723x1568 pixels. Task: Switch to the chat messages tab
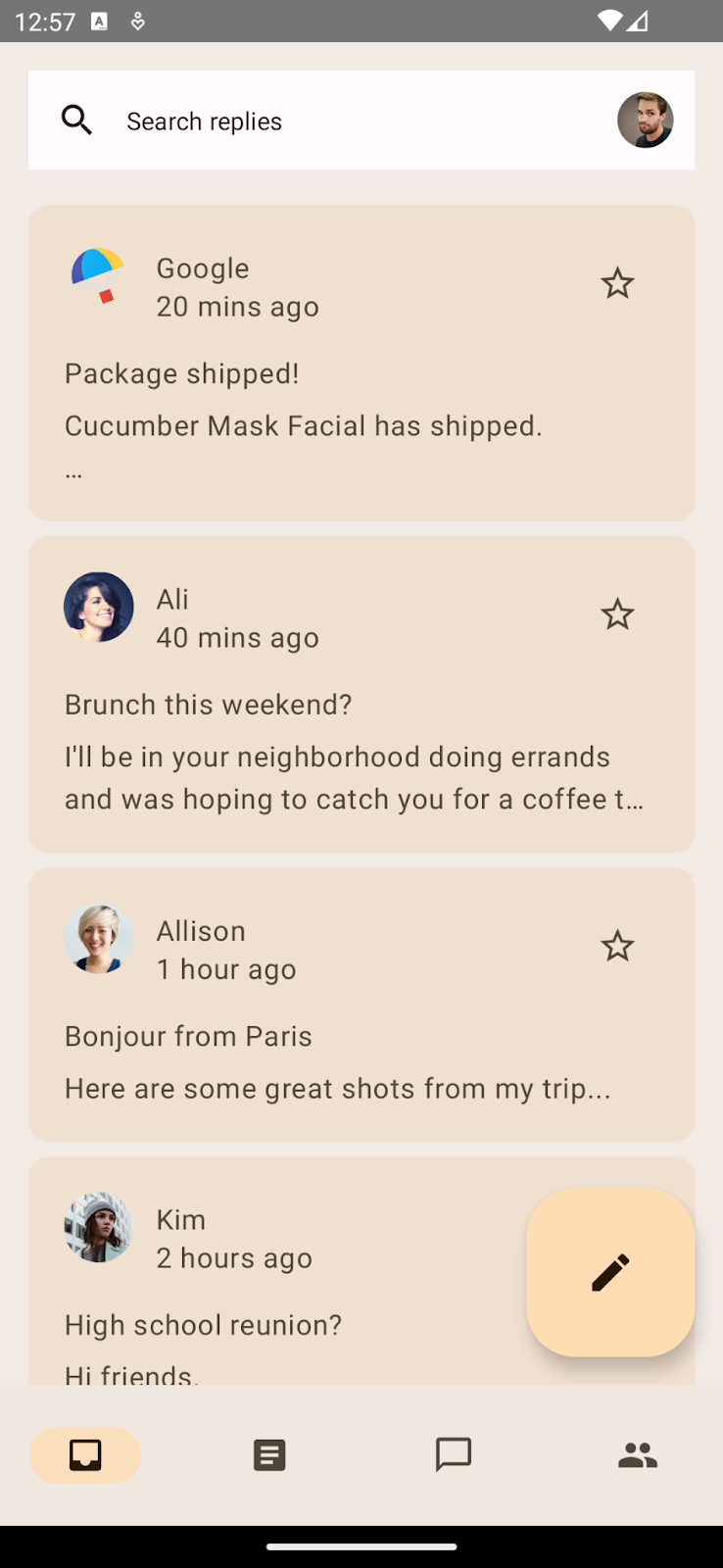tap(454, 1455)
